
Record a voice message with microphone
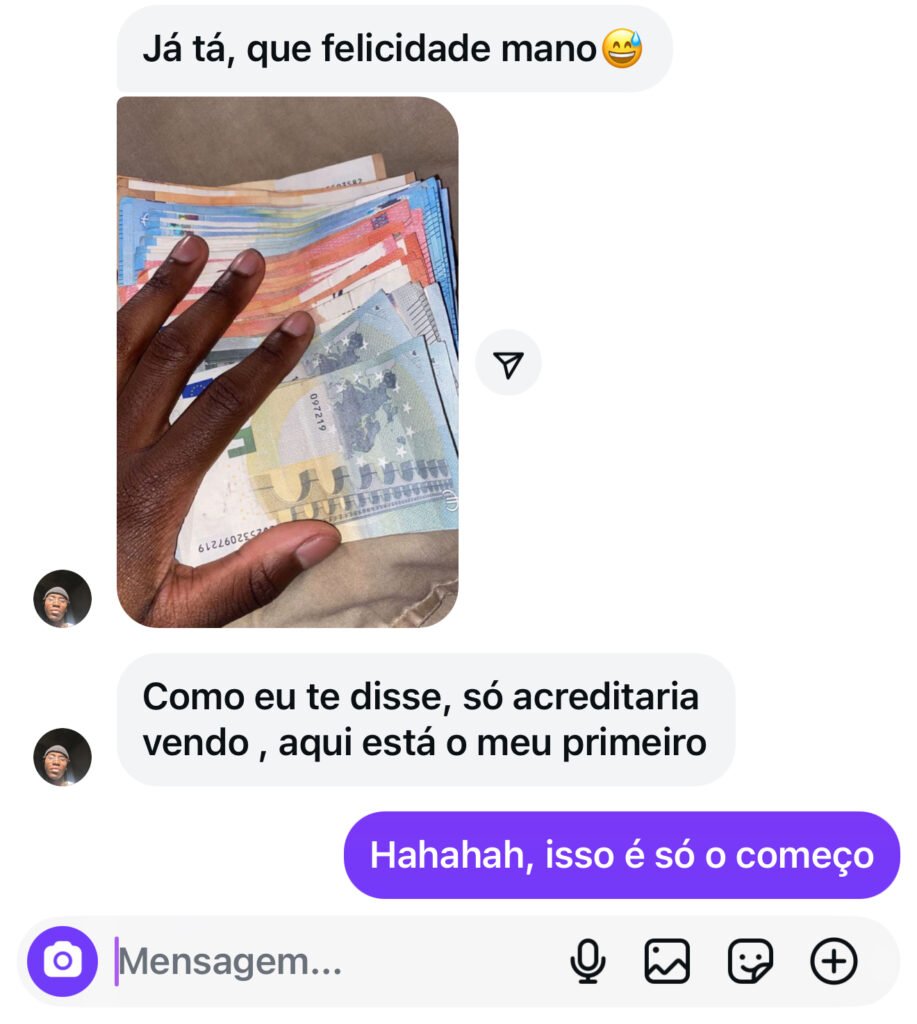tap(588, 962)
